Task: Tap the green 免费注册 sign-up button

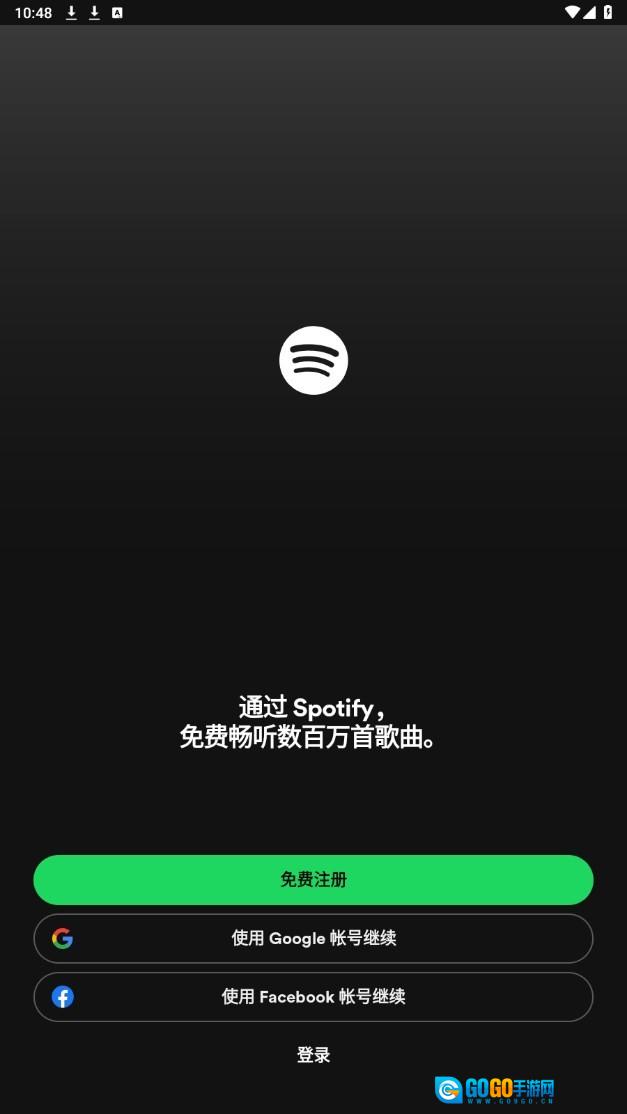Action: 313,880
